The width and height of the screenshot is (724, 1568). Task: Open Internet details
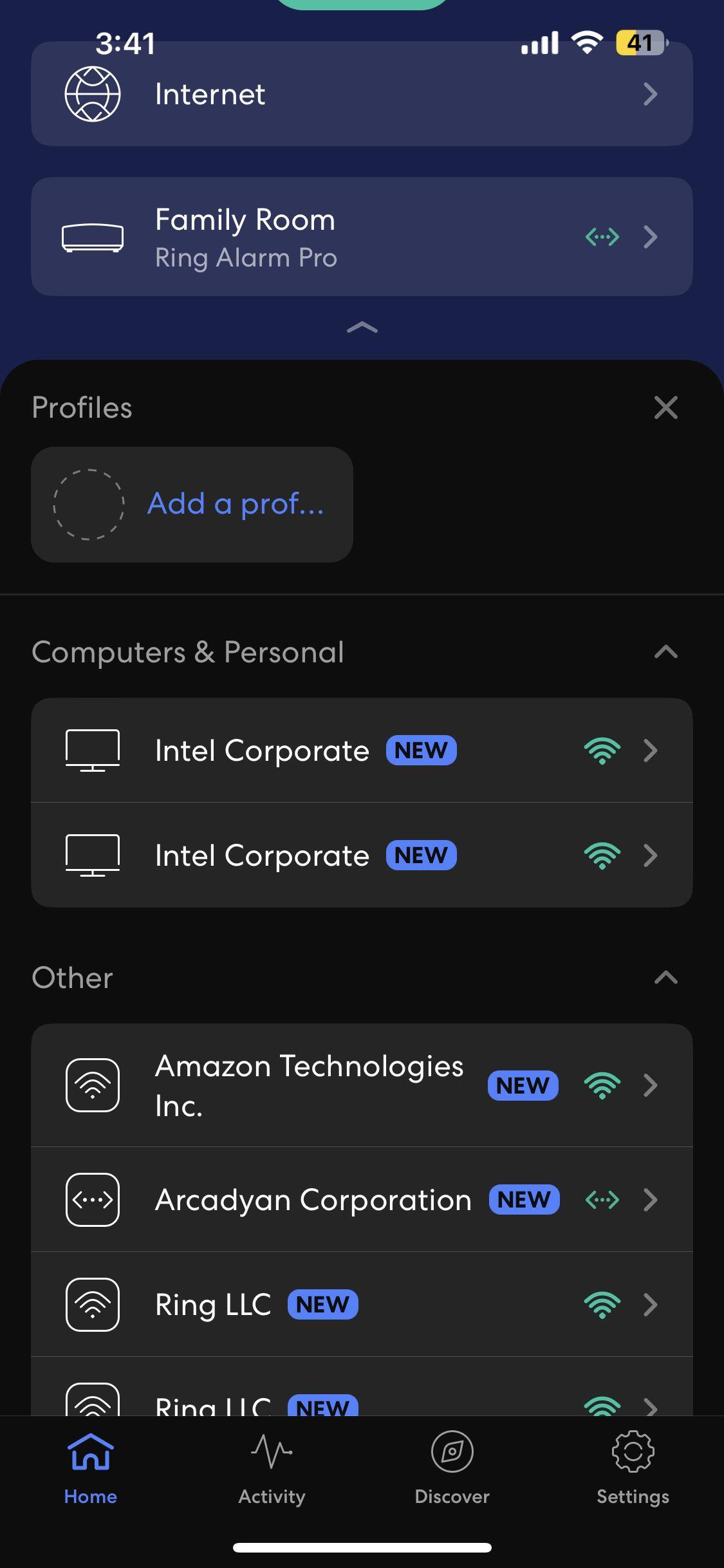pyautogui.click(x=651, y=94)
